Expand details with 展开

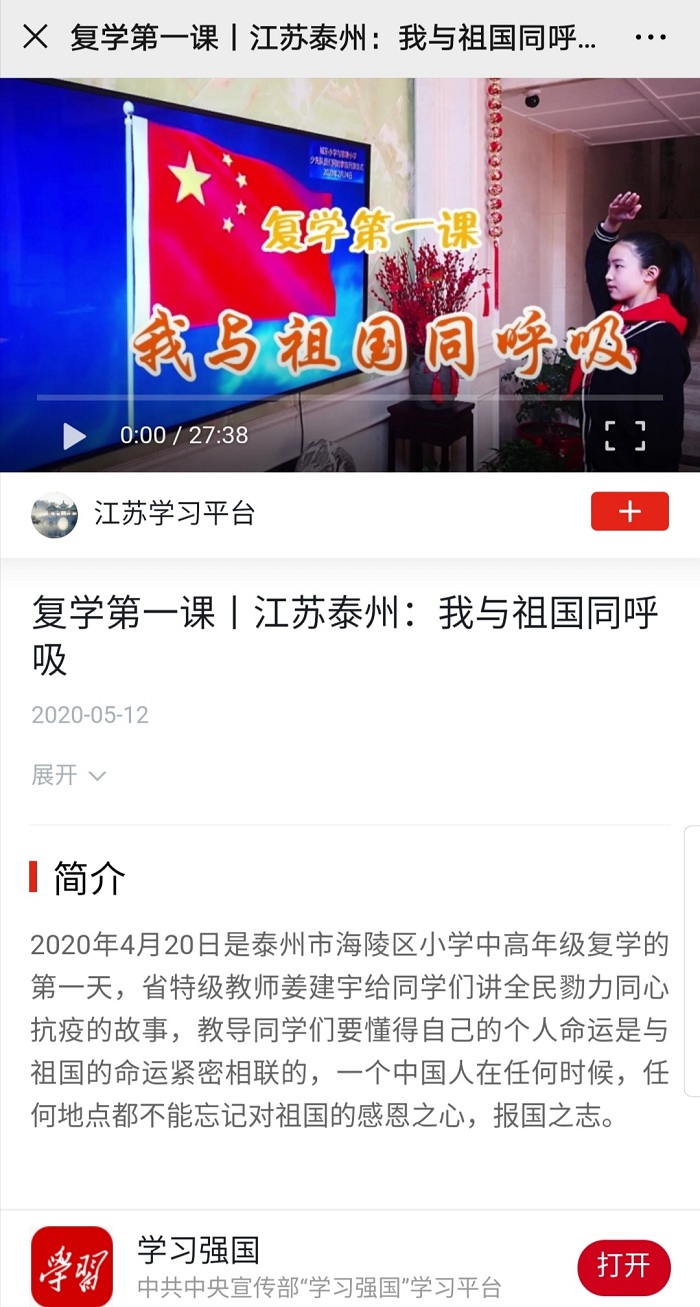click(x=68, y=775)
